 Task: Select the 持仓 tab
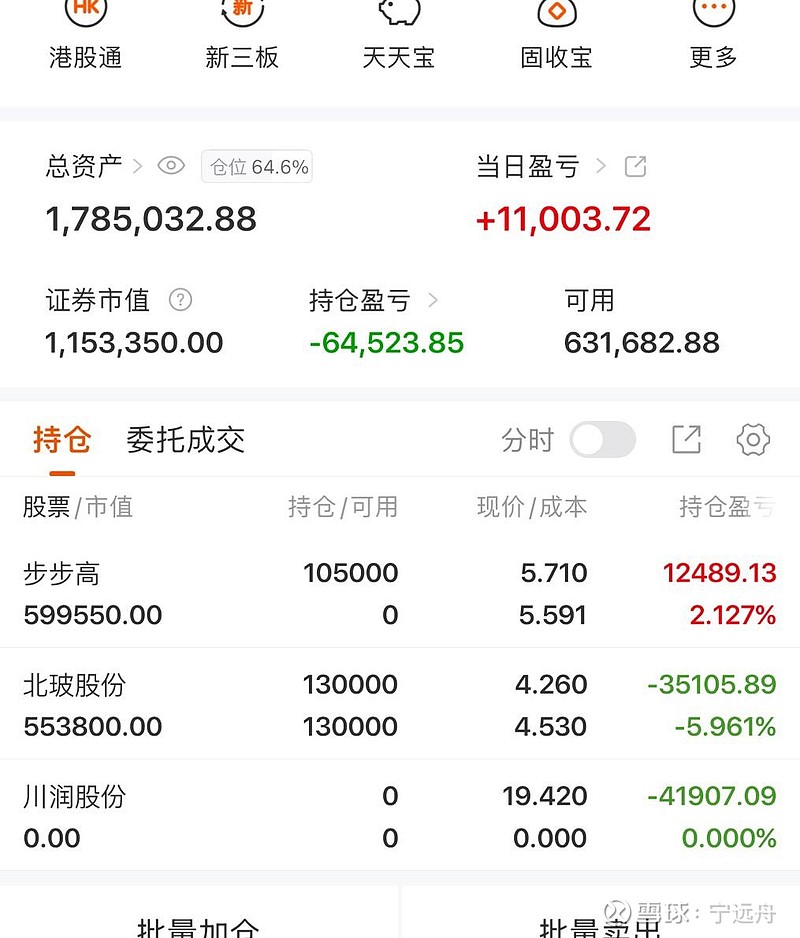click(x=62, y=440)
